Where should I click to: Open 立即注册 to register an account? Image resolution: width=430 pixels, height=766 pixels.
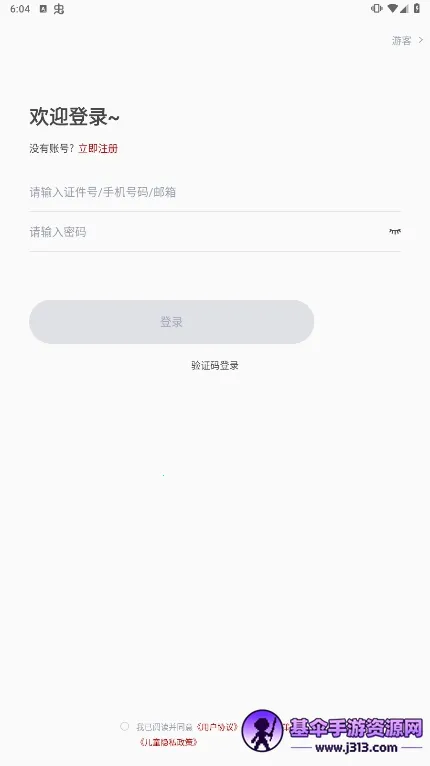[x=98, y=149]
